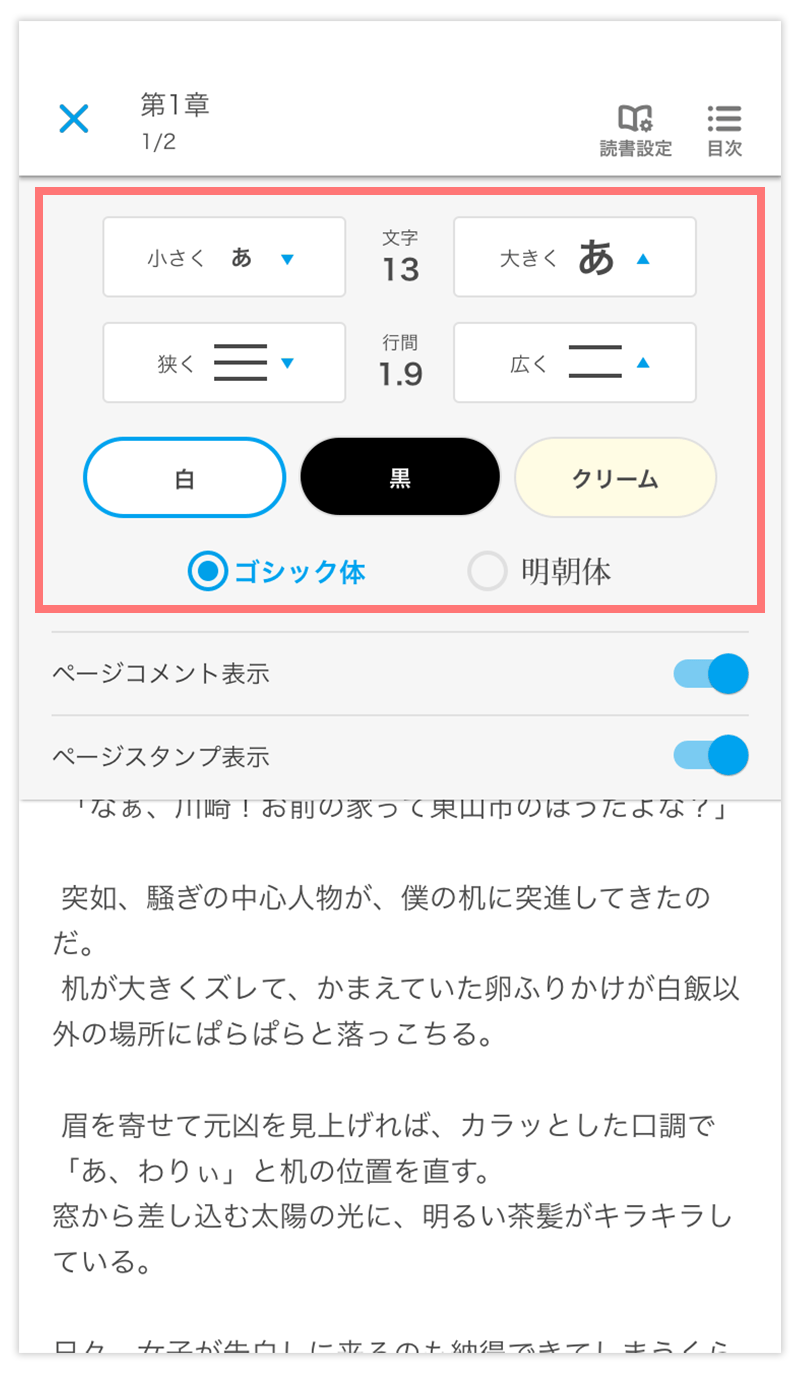The height and width of the screenshot is (1375, 800).
Task: Select the 明朝体 Mincho font radio button
Action: coord(487,571)
